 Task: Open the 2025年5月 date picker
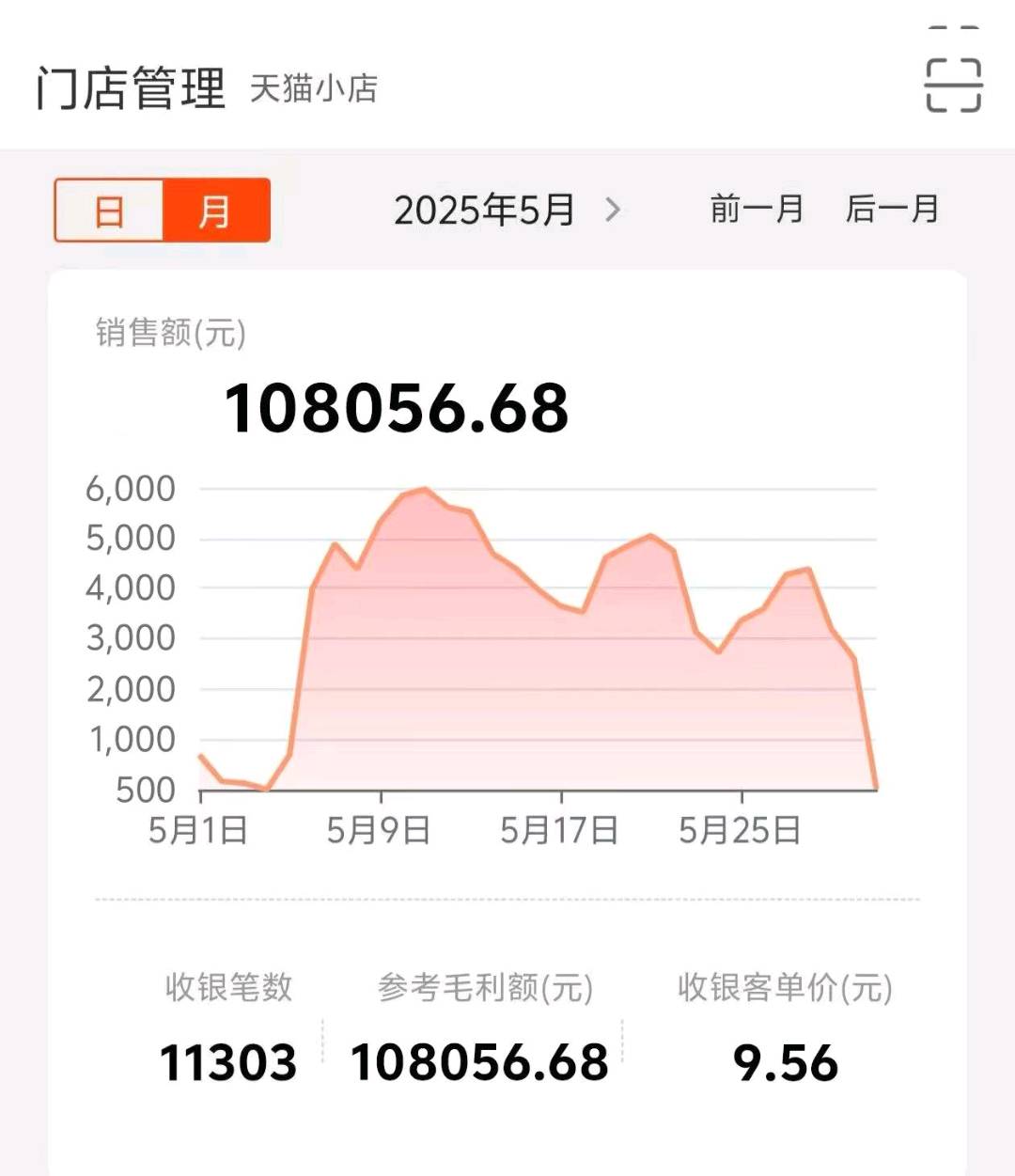tap(485, 211)
